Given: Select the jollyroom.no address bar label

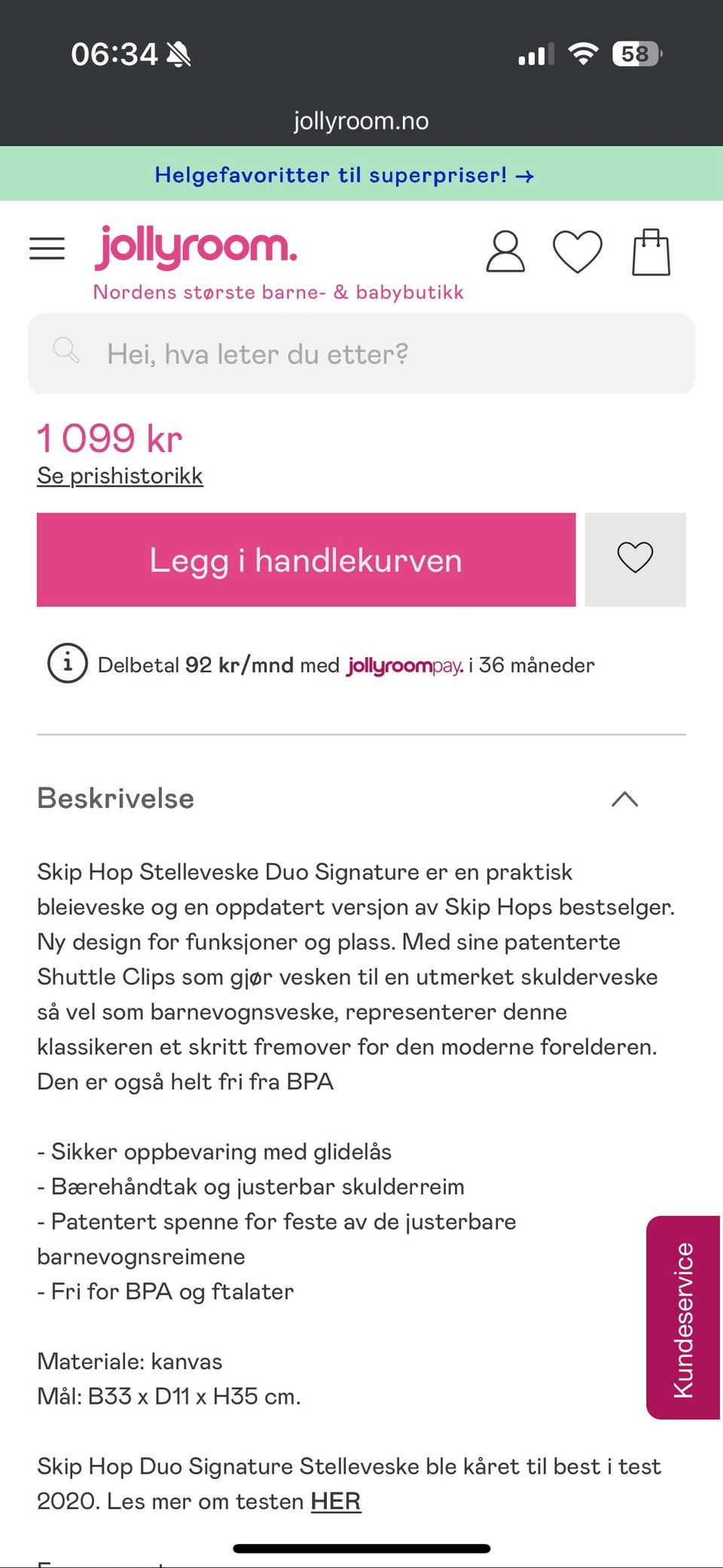Looking at the screenshot, I should click(x=361, y=121).
